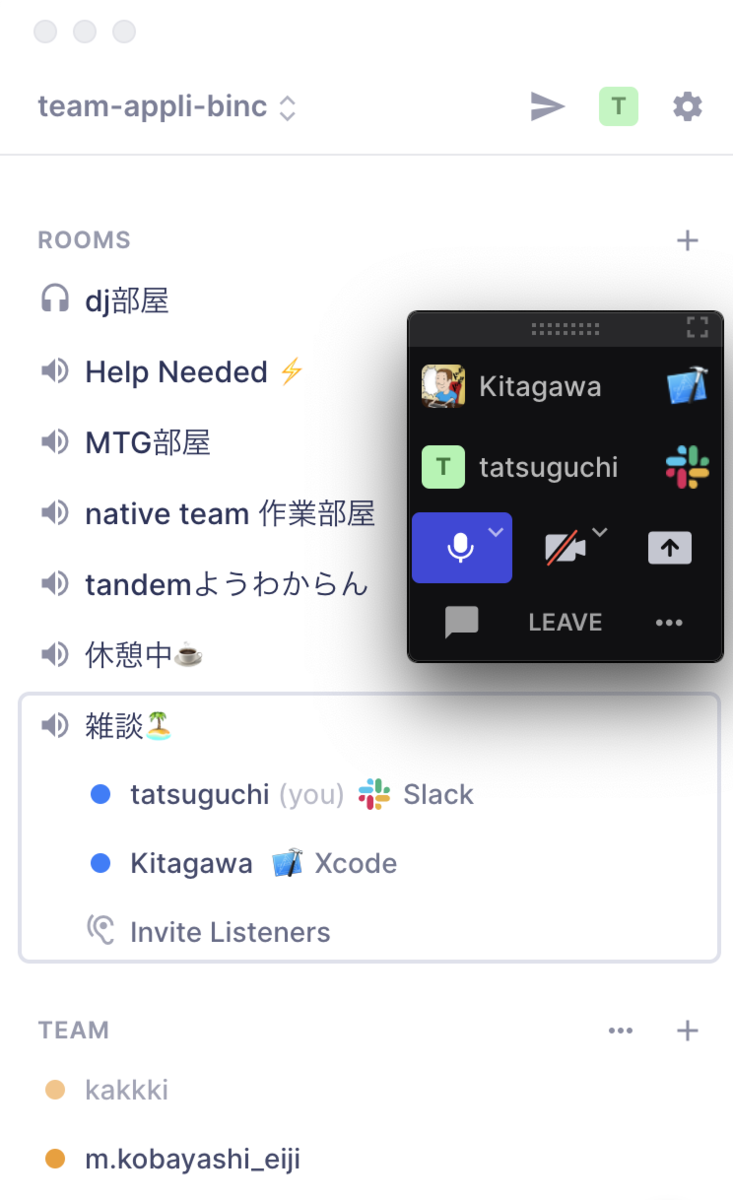Leave the current call
Viewport: 733px width, 1200px height.
click(565, 622)
